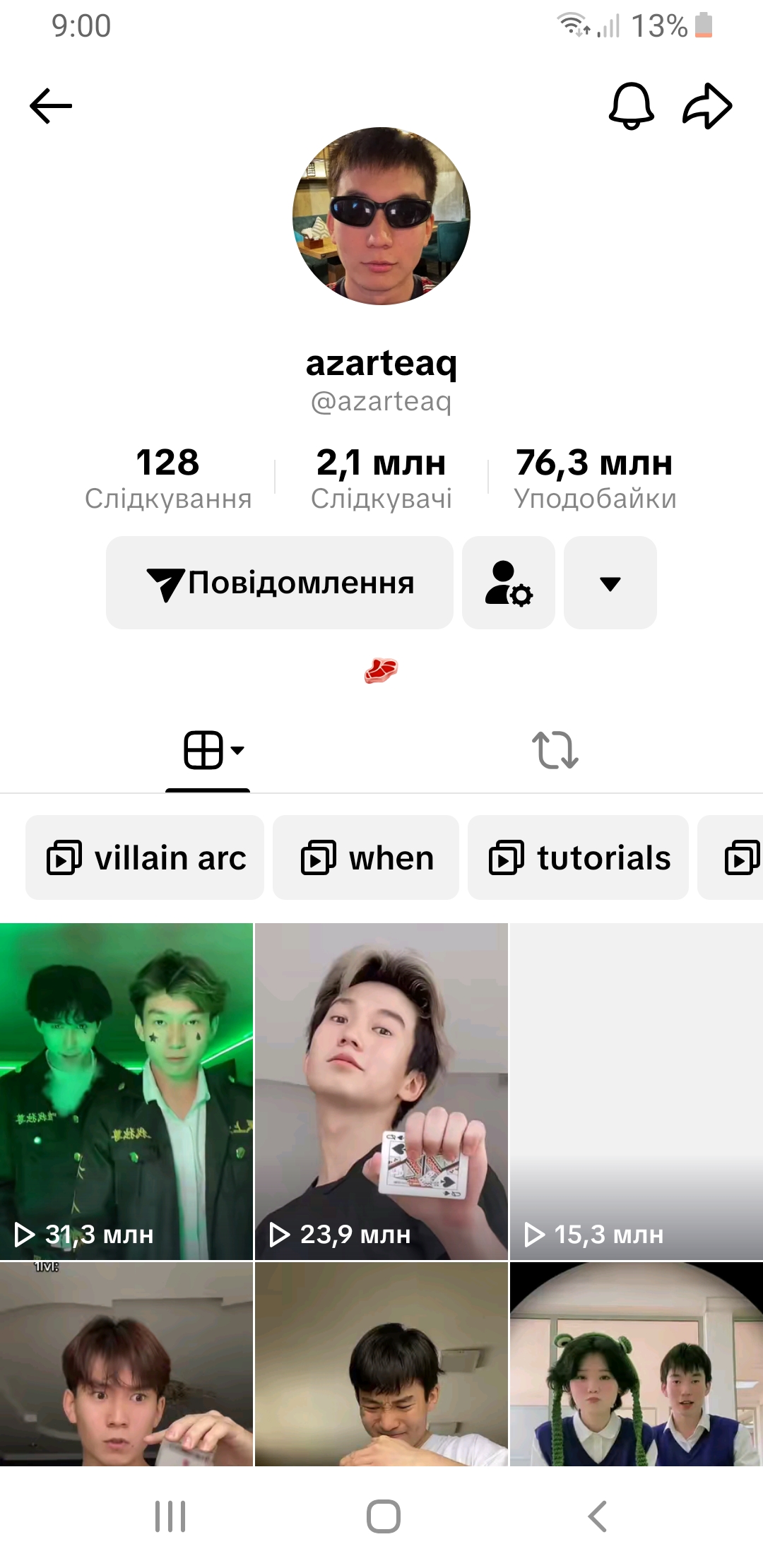This screenshot has height=1568, width=763.
Task: View the 128 following list
Action: (168, 478)
